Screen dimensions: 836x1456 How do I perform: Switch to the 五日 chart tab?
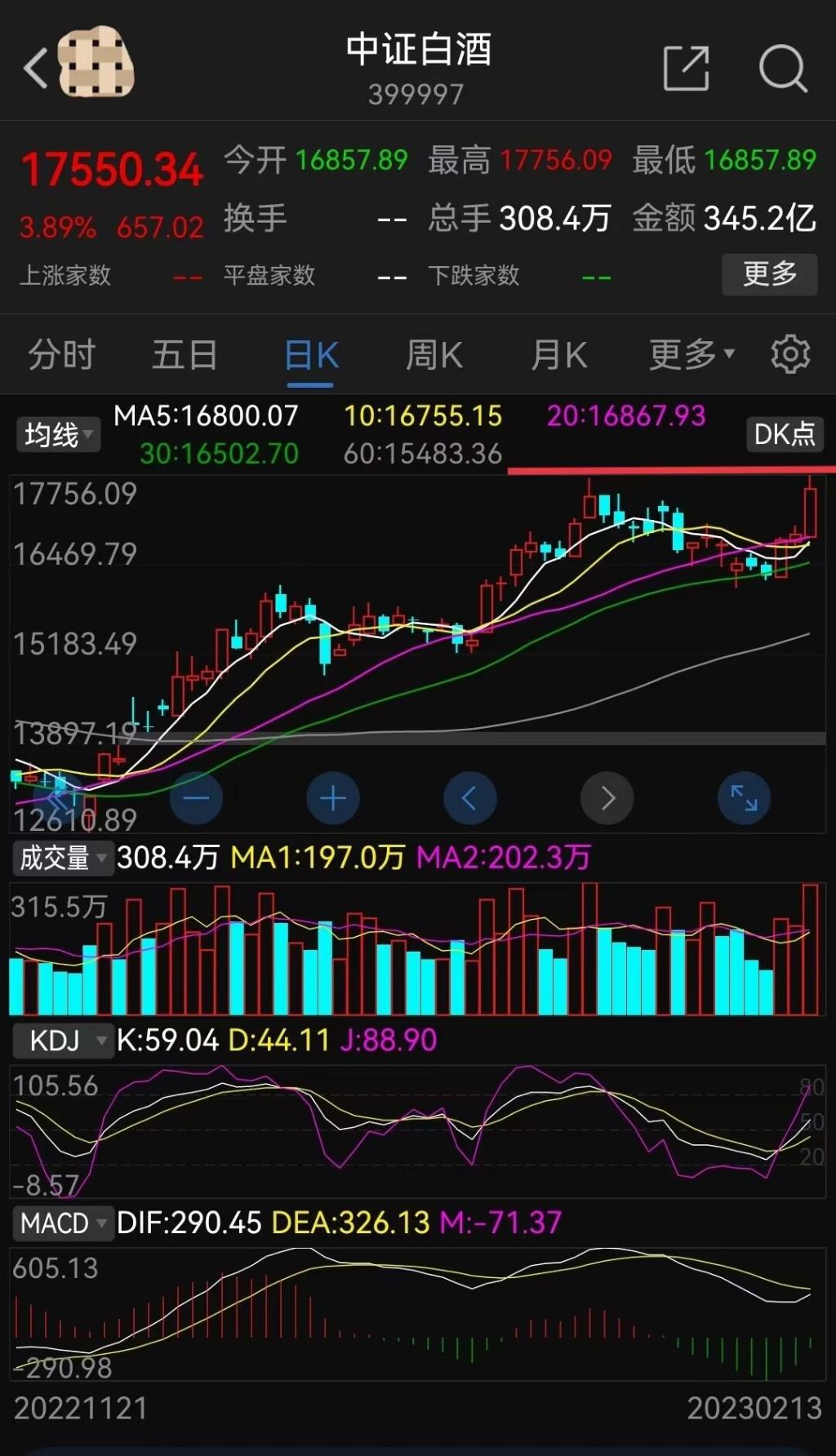pyautogui.click(x=185, y=356)
